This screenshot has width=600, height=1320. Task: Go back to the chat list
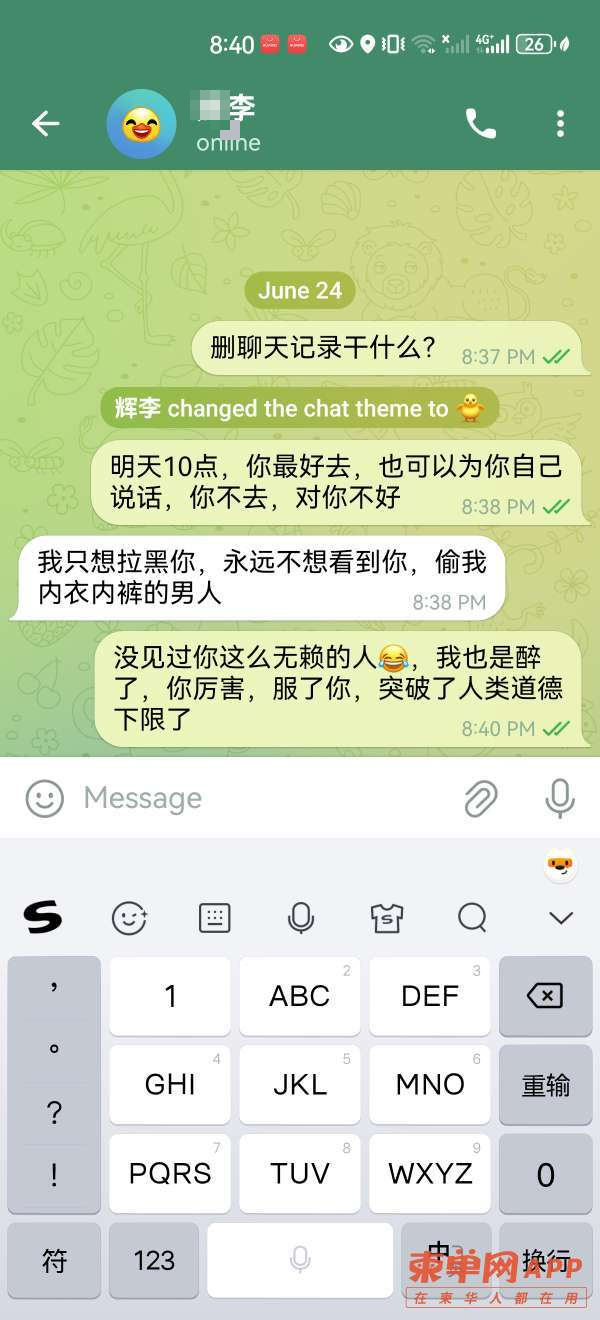[46, 124]
